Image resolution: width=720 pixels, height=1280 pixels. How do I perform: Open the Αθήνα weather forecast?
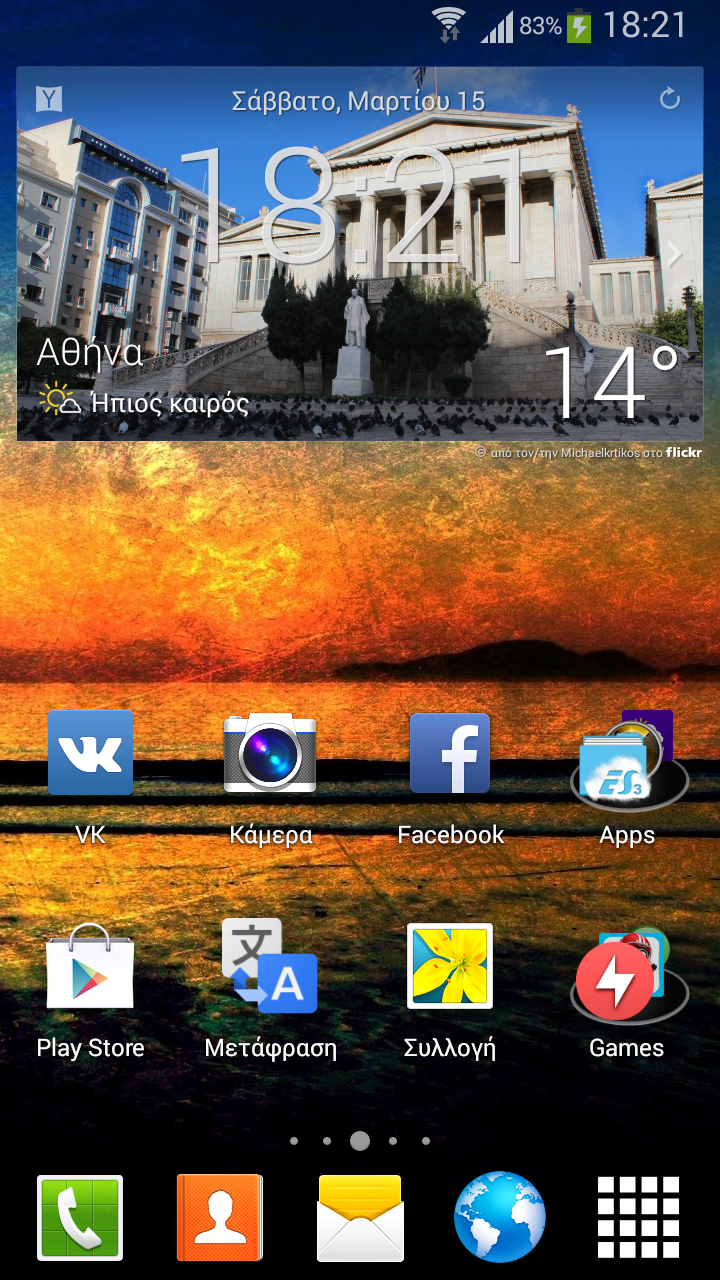click(x=91, y=352)
